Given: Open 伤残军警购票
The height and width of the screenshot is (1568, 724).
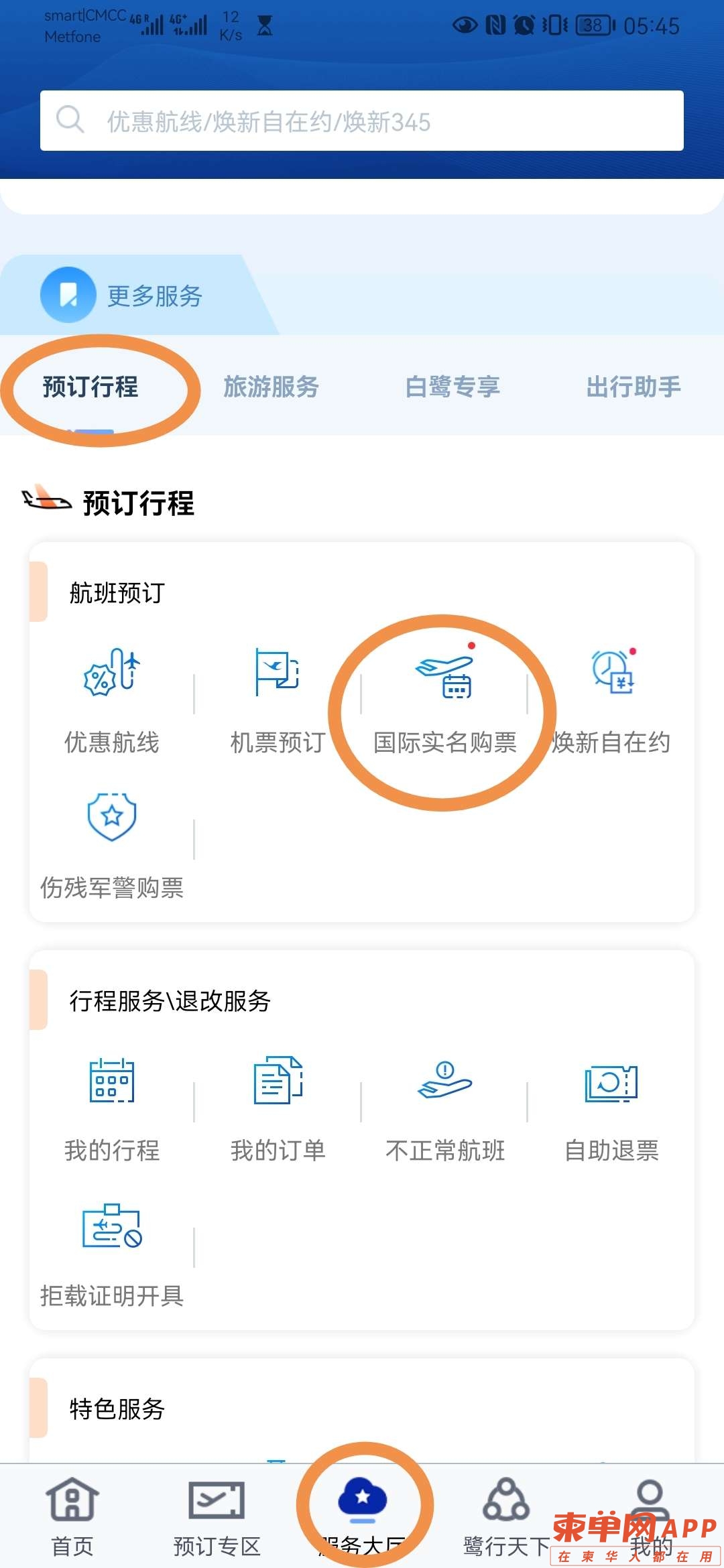Looking at the screenshot, I should pyautogui.click(x=111, y=846).
